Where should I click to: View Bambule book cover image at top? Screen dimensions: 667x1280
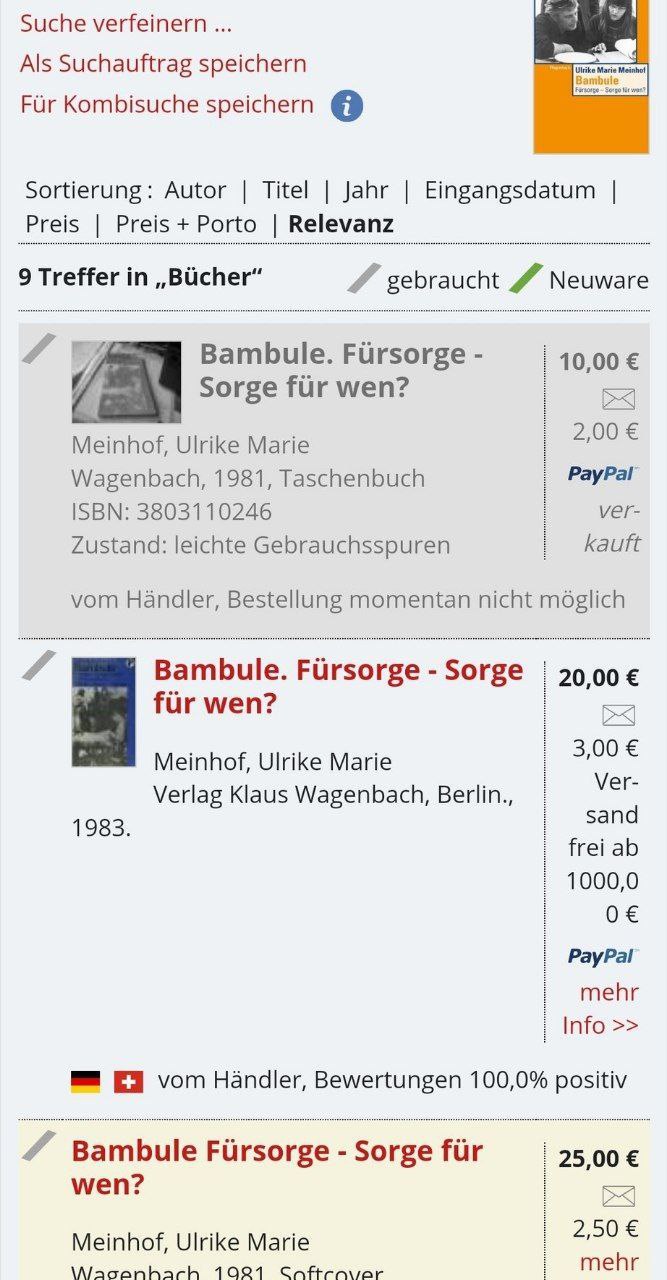[591, 75]
